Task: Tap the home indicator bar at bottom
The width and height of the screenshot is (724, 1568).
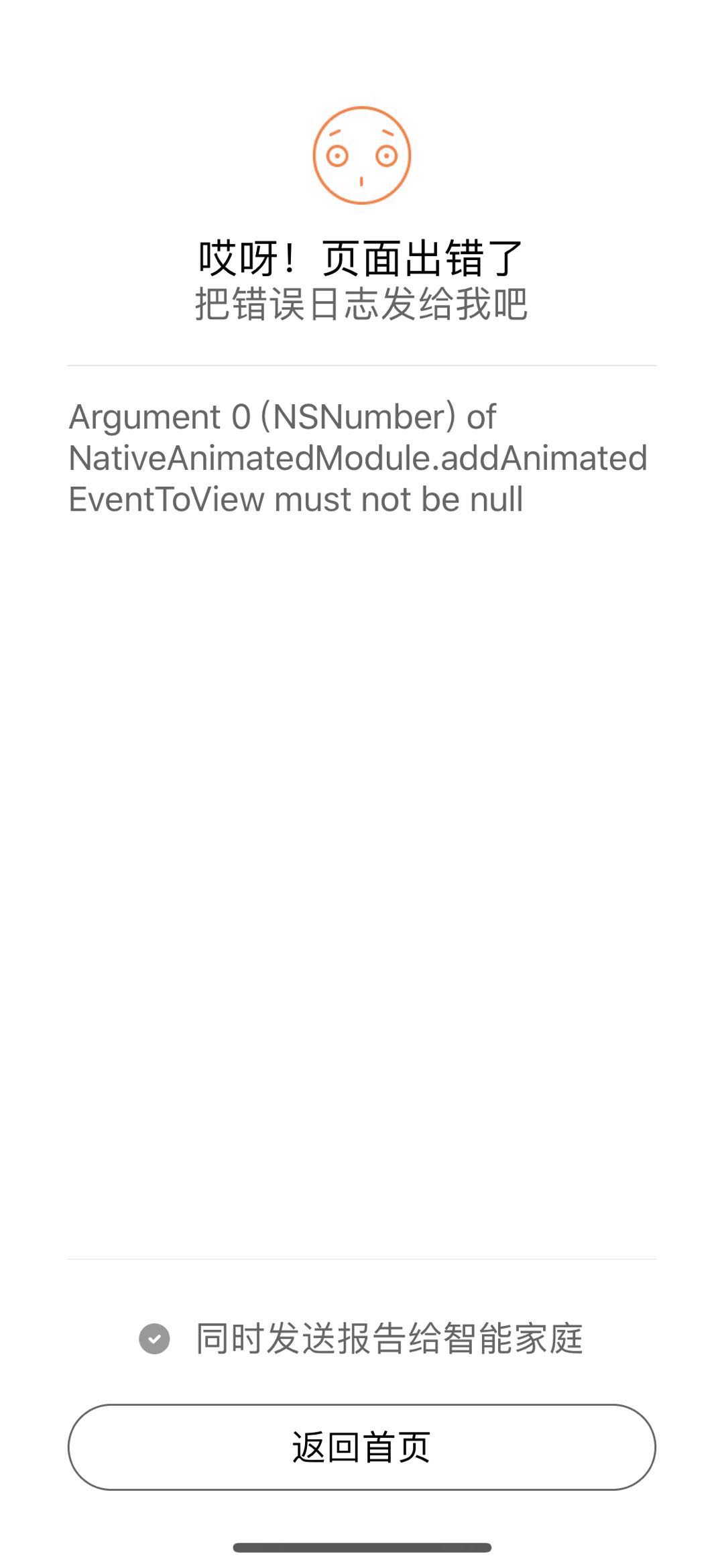Action: [x=362, y=1546]
